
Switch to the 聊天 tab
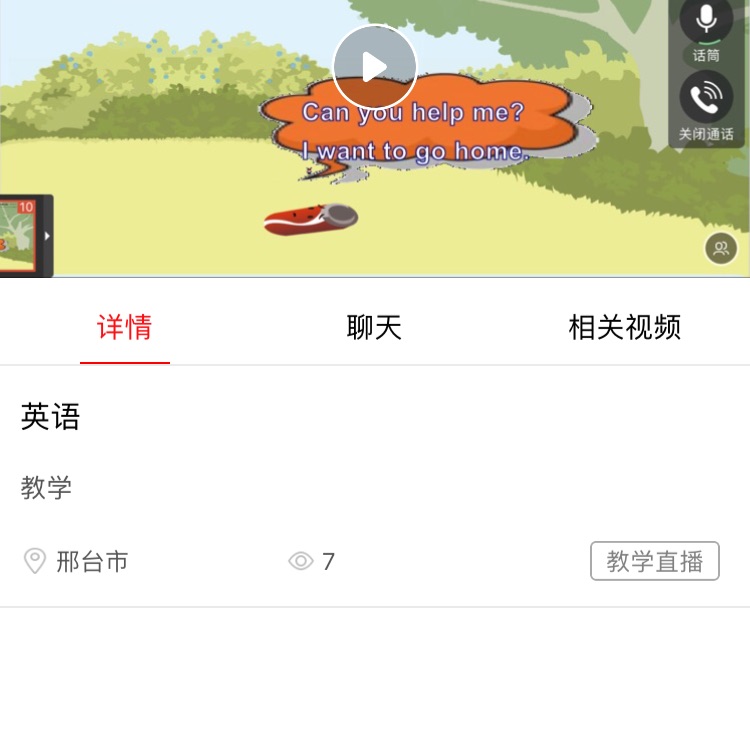(x=374, y=327)
